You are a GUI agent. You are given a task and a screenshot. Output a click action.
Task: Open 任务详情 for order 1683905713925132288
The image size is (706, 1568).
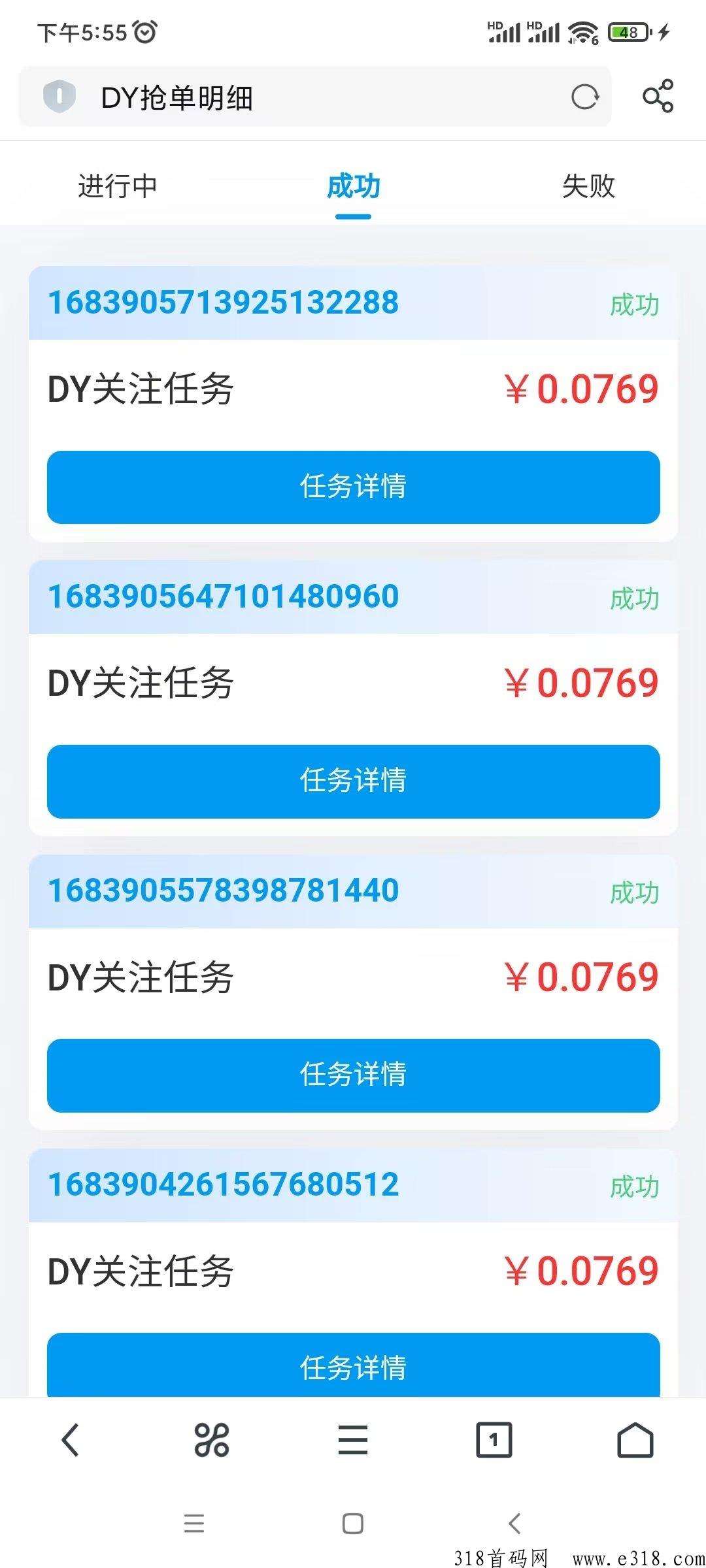click(x=353, y=487)
